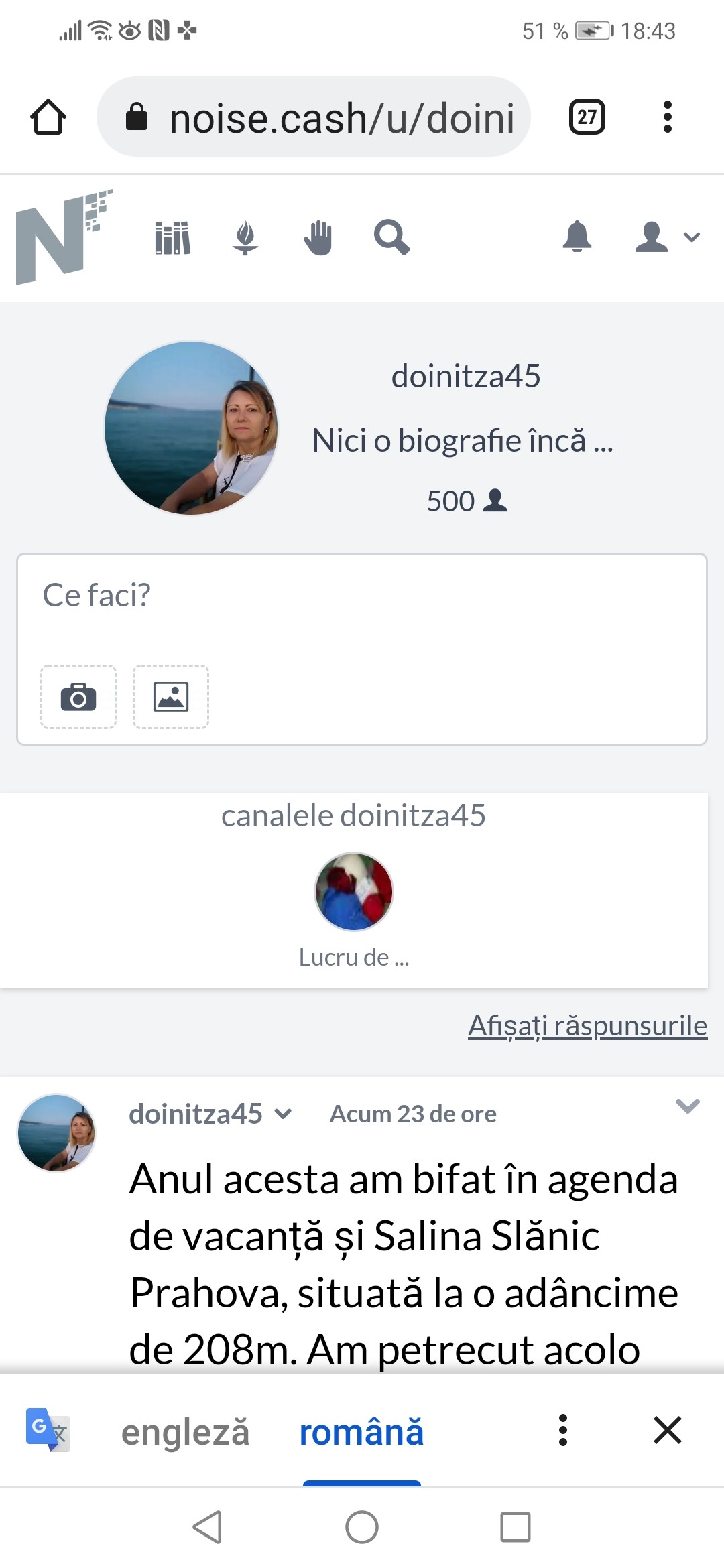Tap the browser home button
Screen dimensions: 724x1568
point(48,117)
